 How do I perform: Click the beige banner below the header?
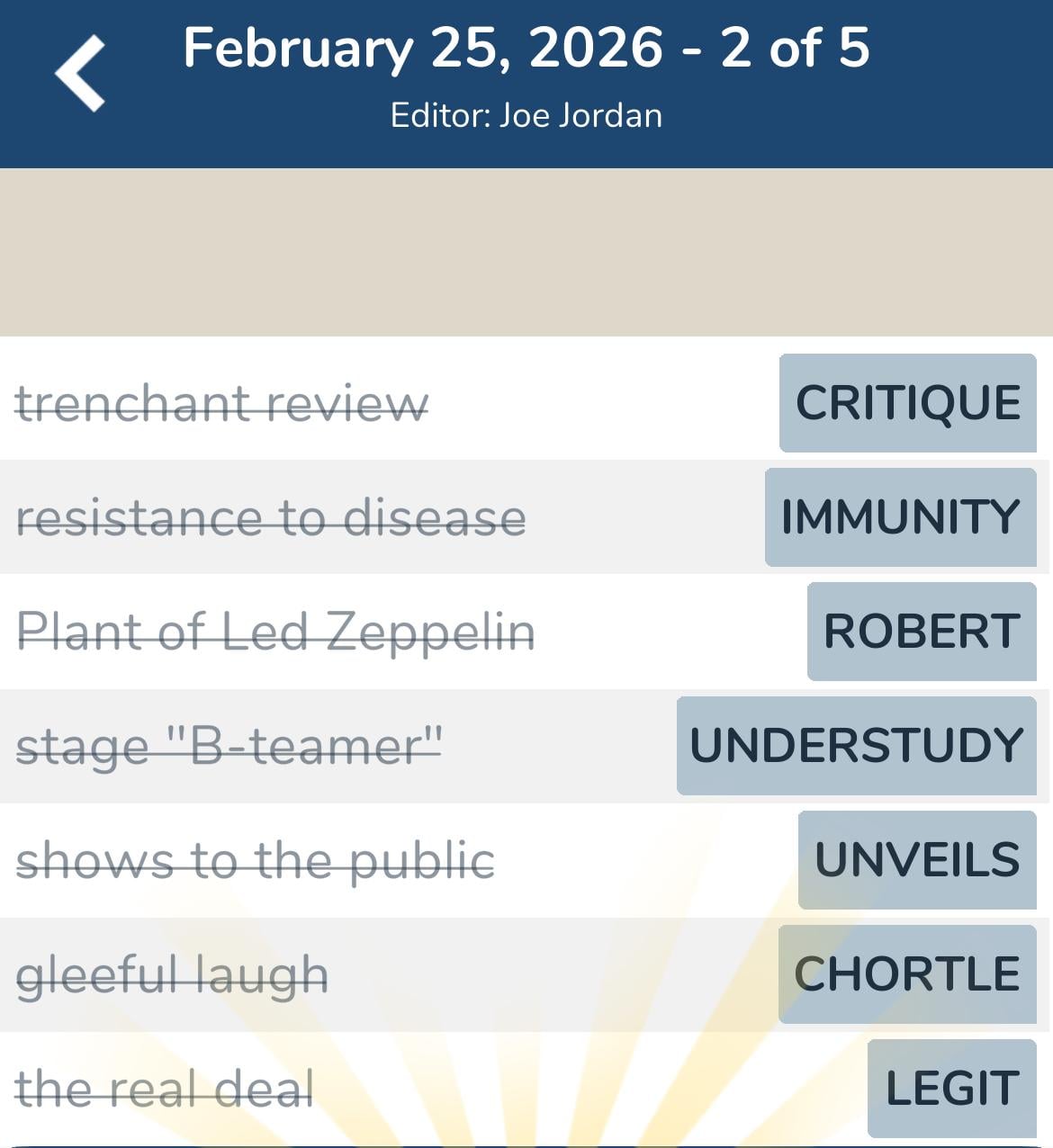click(526, 252)
